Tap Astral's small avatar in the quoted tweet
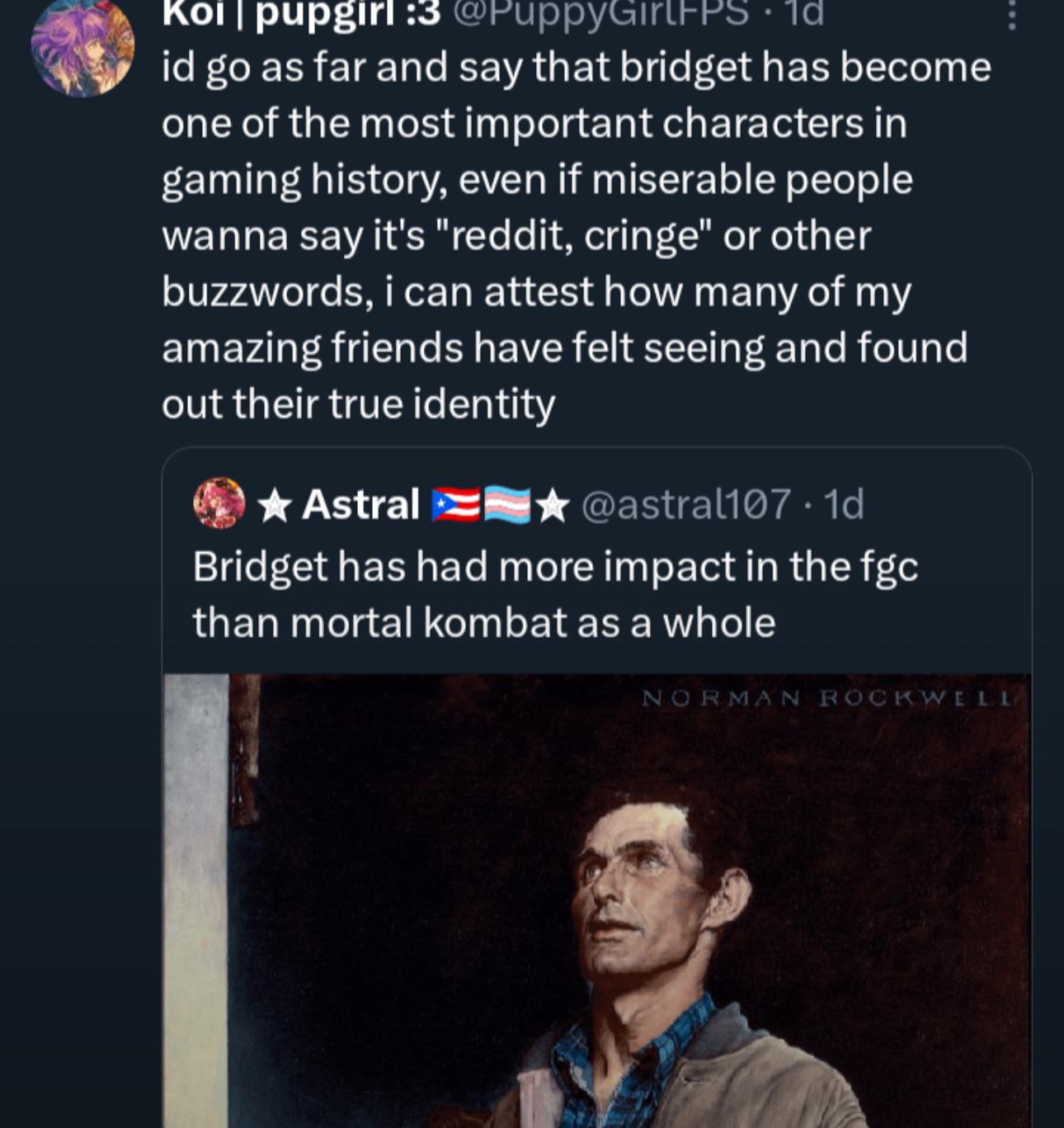This screenshot has height=1128, width=1064. coord(219,503)
